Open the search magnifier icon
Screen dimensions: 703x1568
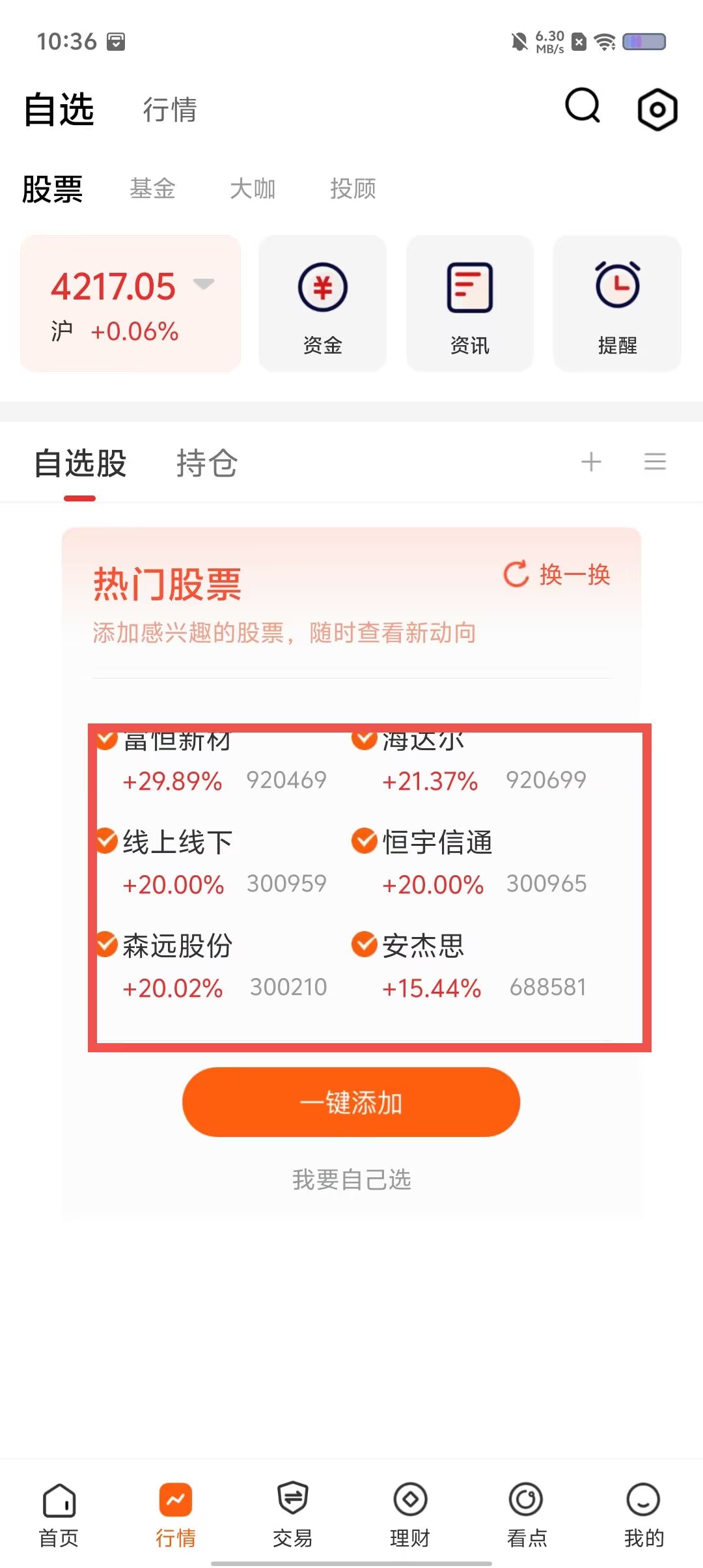583,106
